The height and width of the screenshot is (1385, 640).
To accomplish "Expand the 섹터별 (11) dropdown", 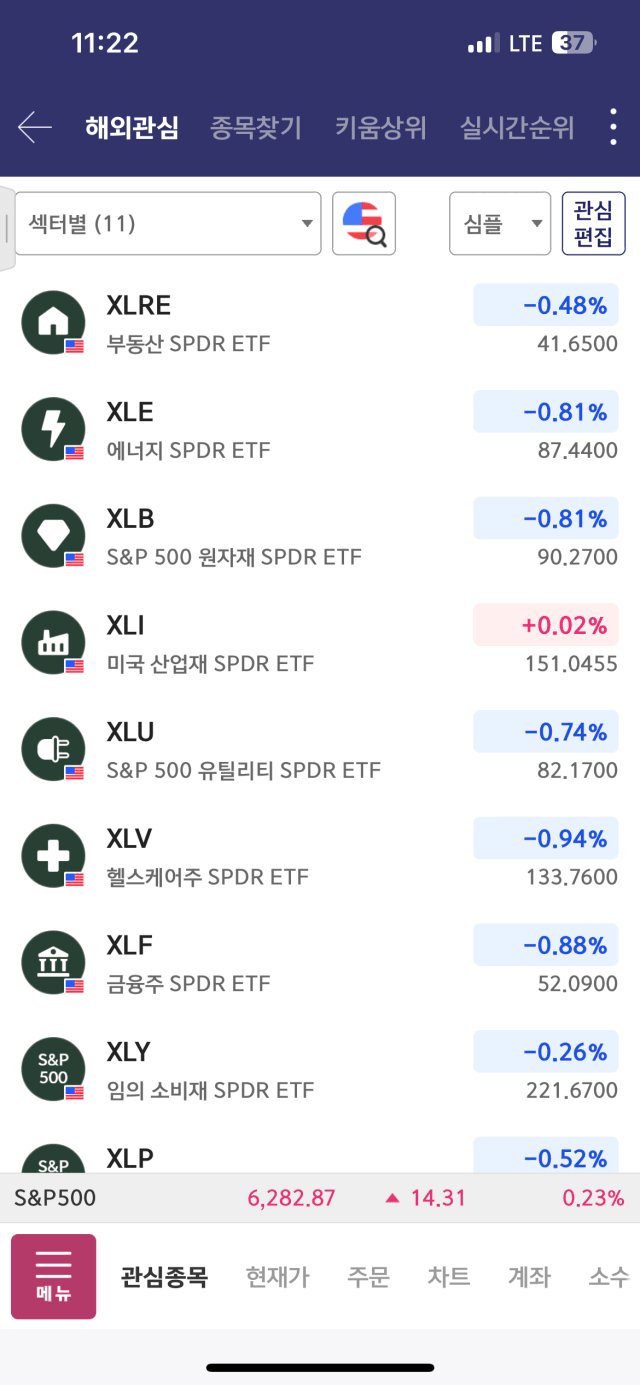I will point(168,223).
